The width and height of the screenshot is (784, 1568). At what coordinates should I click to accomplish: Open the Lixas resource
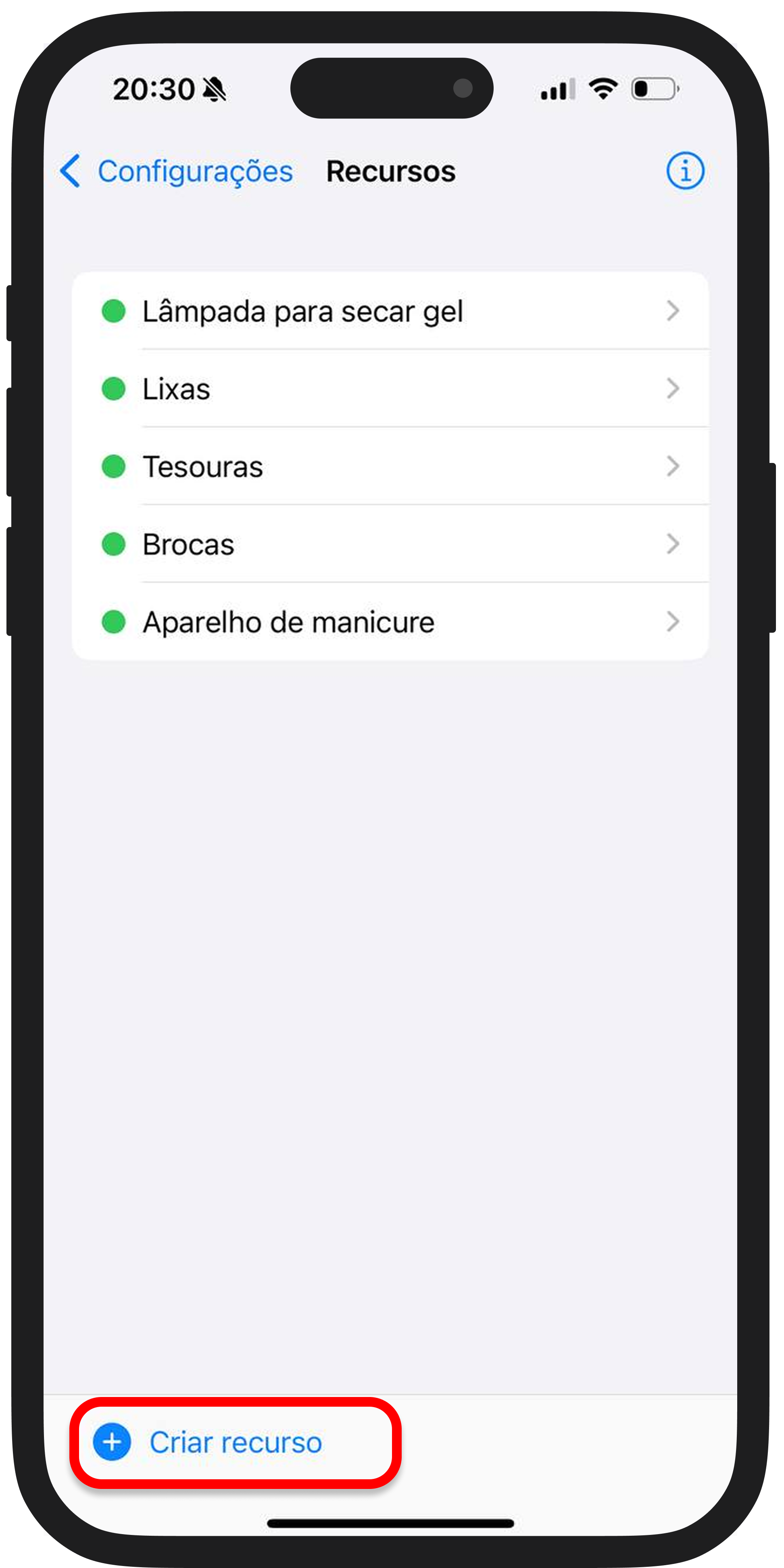click(390, 388)
